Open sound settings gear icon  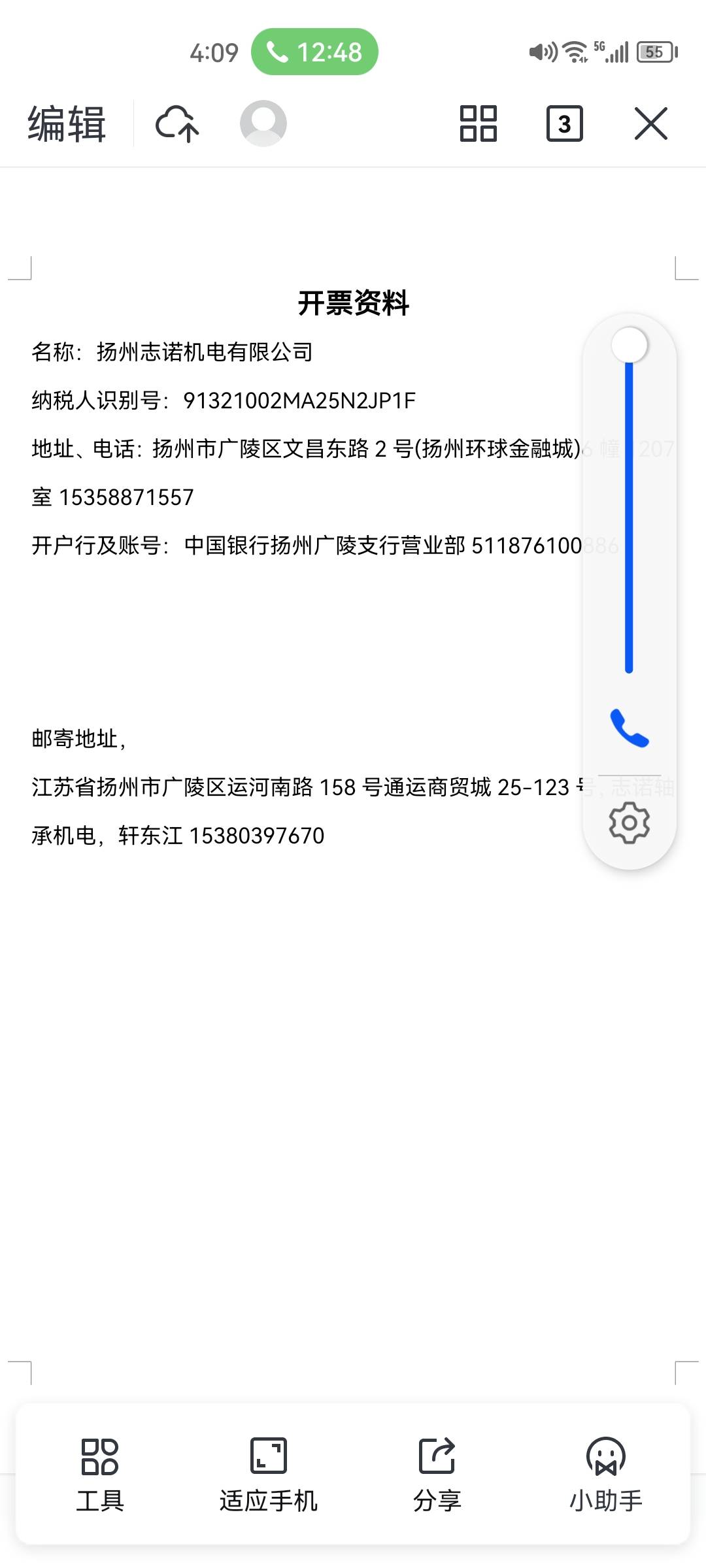click(629, 823)
